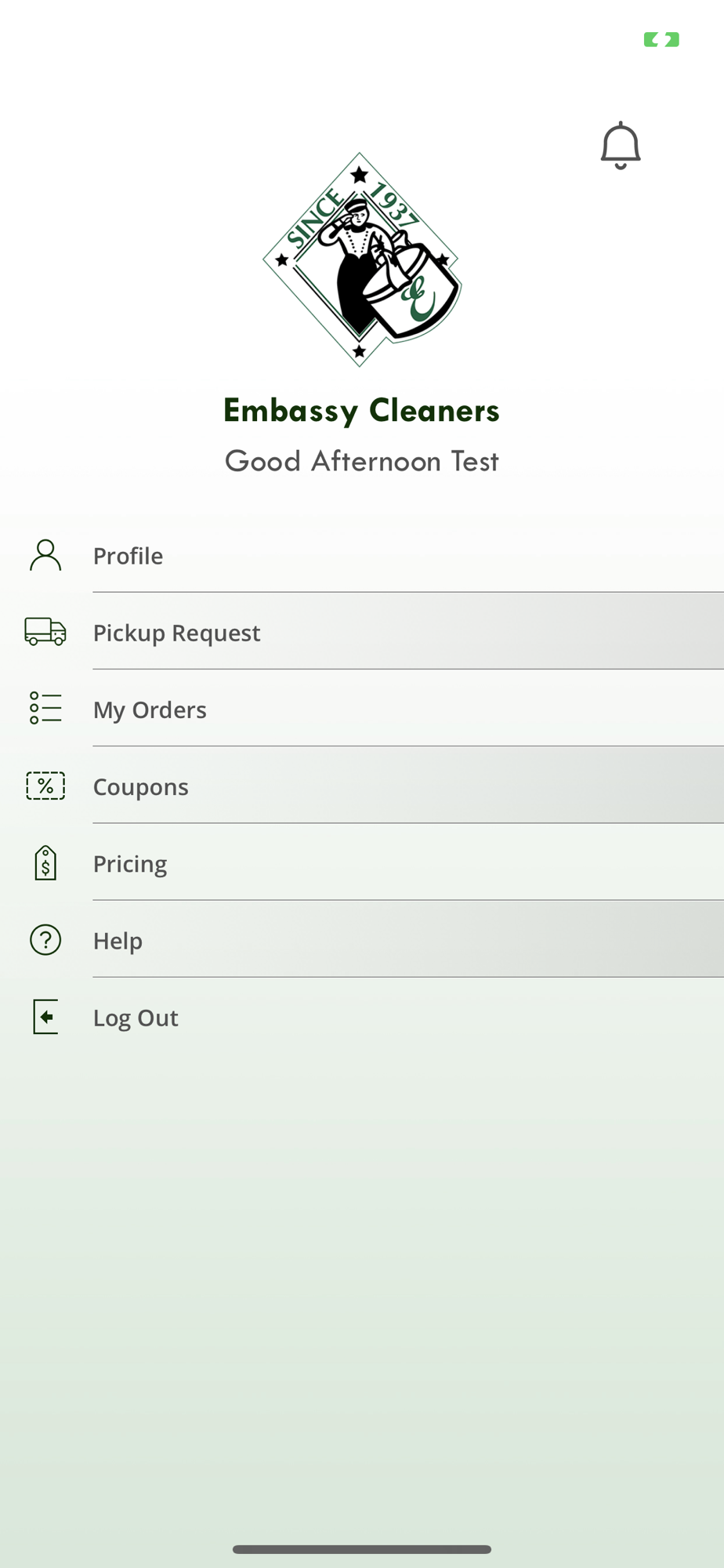Select Log Out
This screenshot has height=1568, width=724.
point(362,1016)
